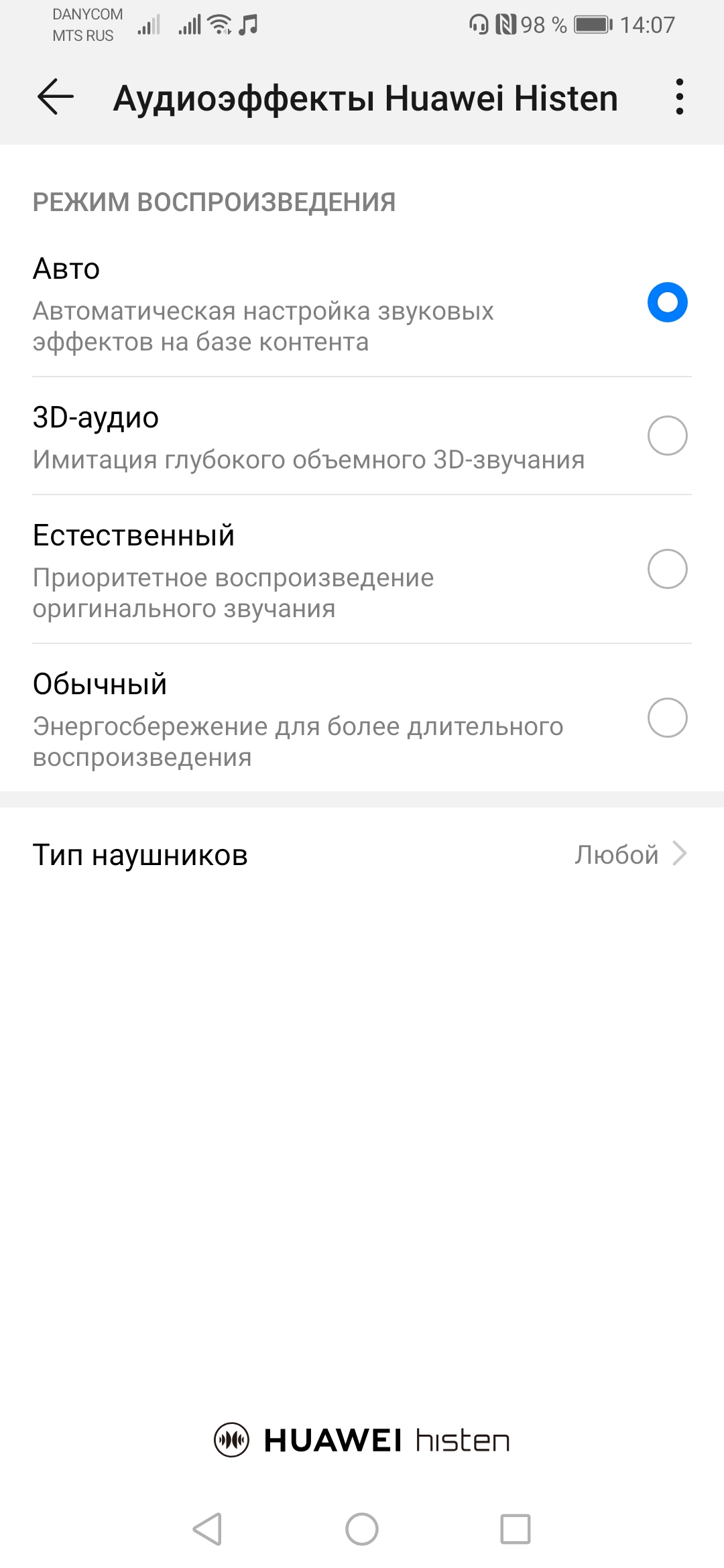The width and height of the screenshot is (724, 1568).
Task: Open Тип наушников headphone type setting
Action: click(x=362, y=854)
